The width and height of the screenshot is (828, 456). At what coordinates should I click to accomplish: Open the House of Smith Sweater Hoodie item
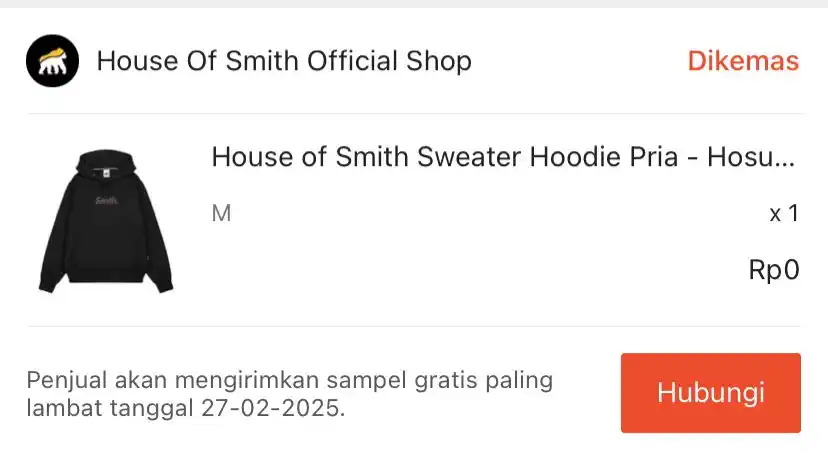503,158
